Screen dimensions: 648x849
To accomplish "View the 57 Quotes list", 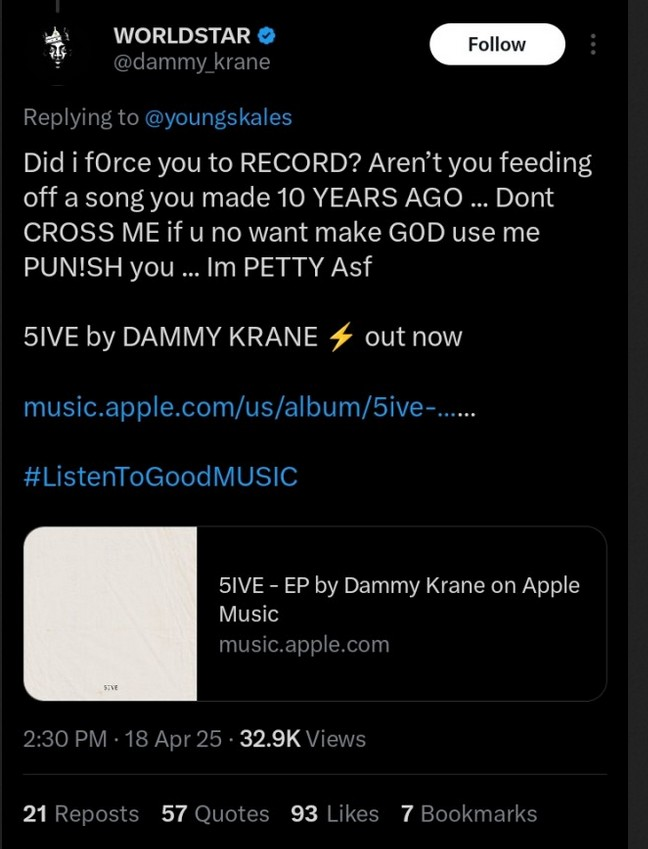I will click(x=215, y=814).
